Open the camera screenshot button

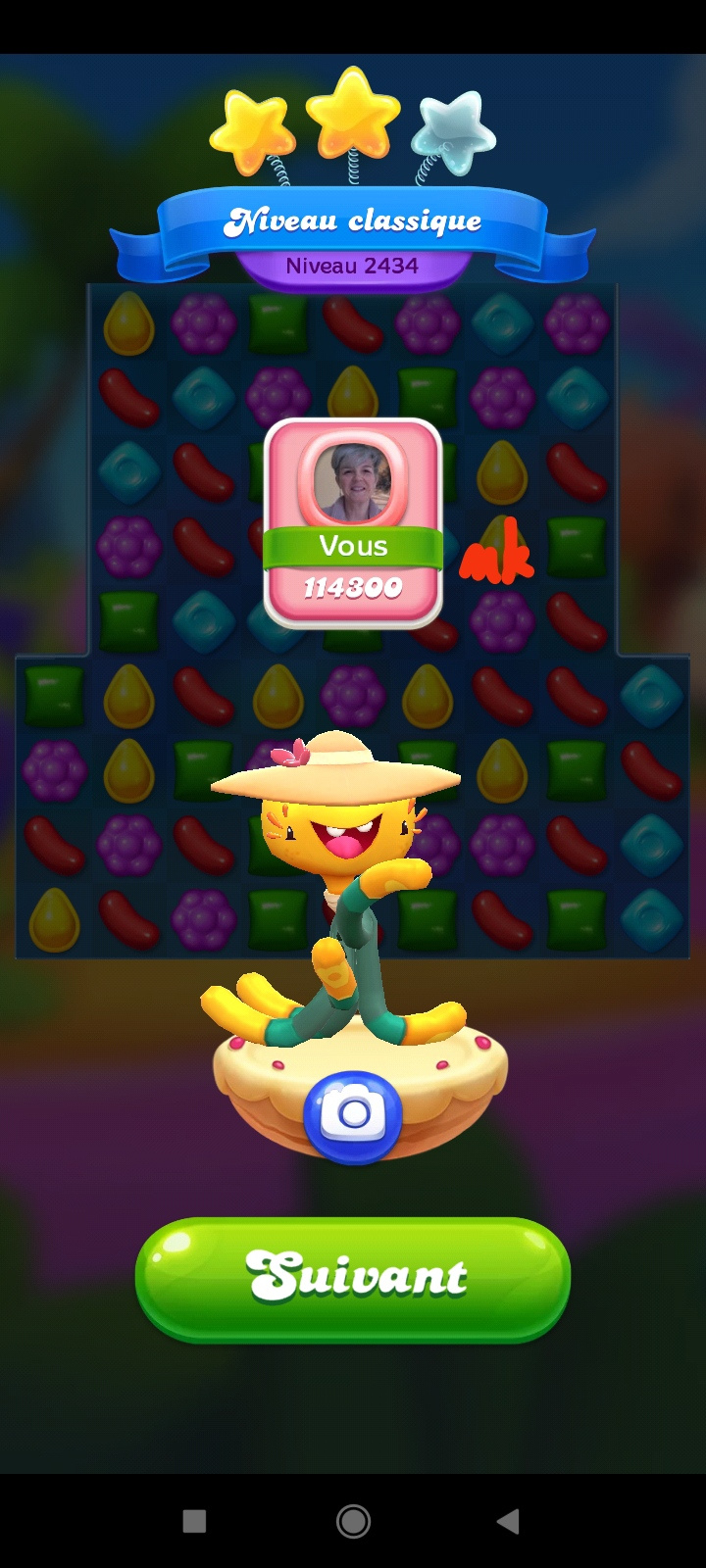pyautogui.click(x=353, y=1115)
